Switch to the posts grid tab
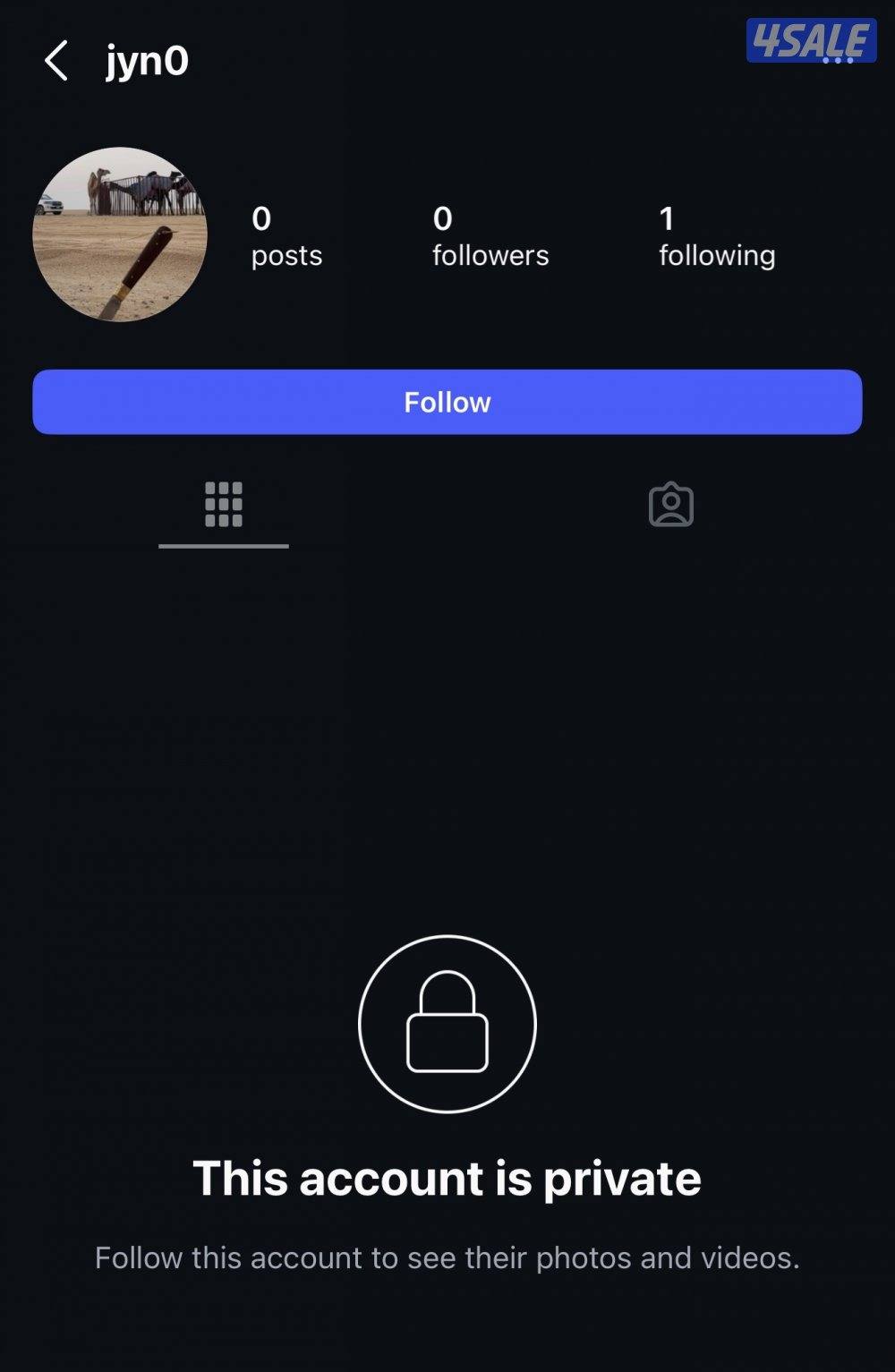The image size is (895, 1372). click(x=224, y=505)
